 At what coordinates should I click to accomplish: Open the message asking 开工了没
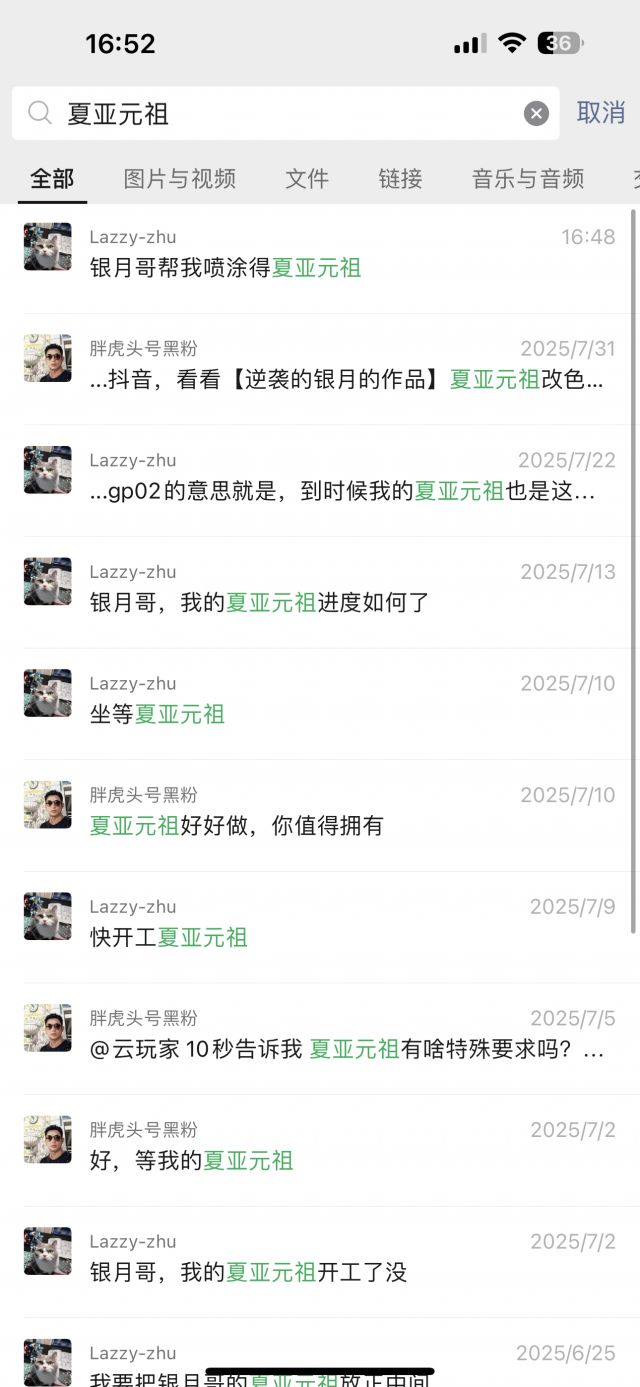330,1259
